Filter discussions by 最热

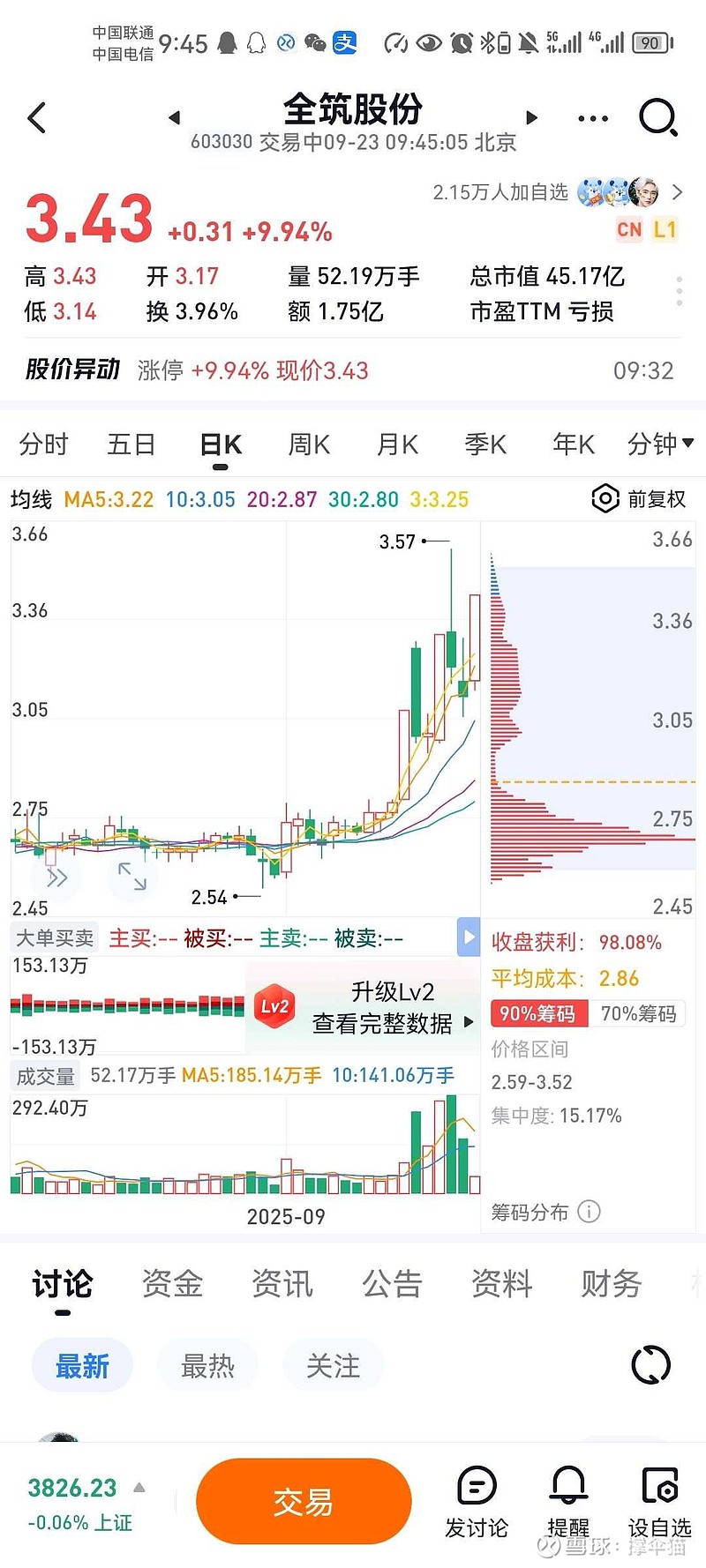[207, 1366]
